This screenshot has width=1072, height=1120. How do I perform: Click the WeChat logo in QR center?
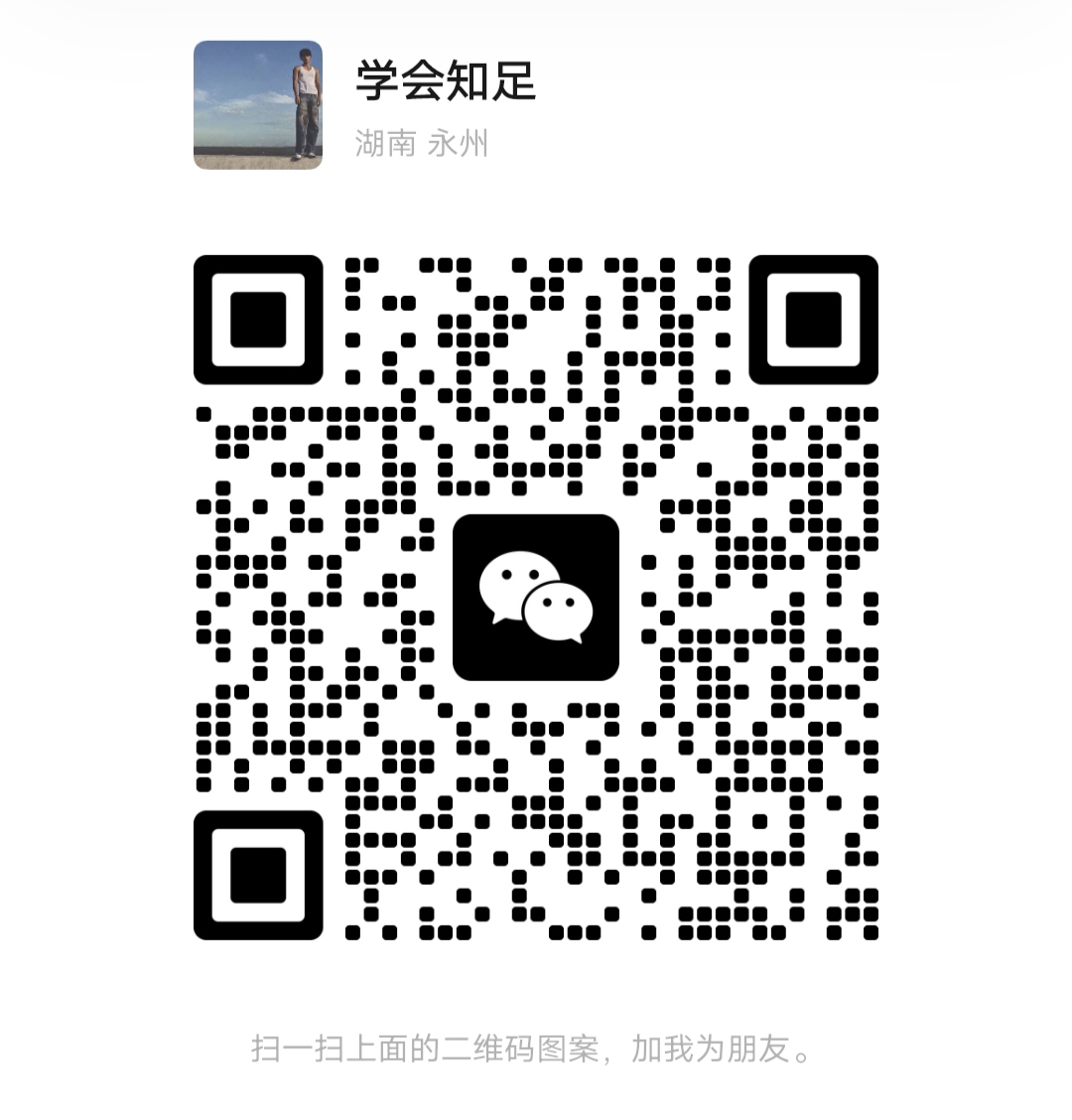(536, 599)
